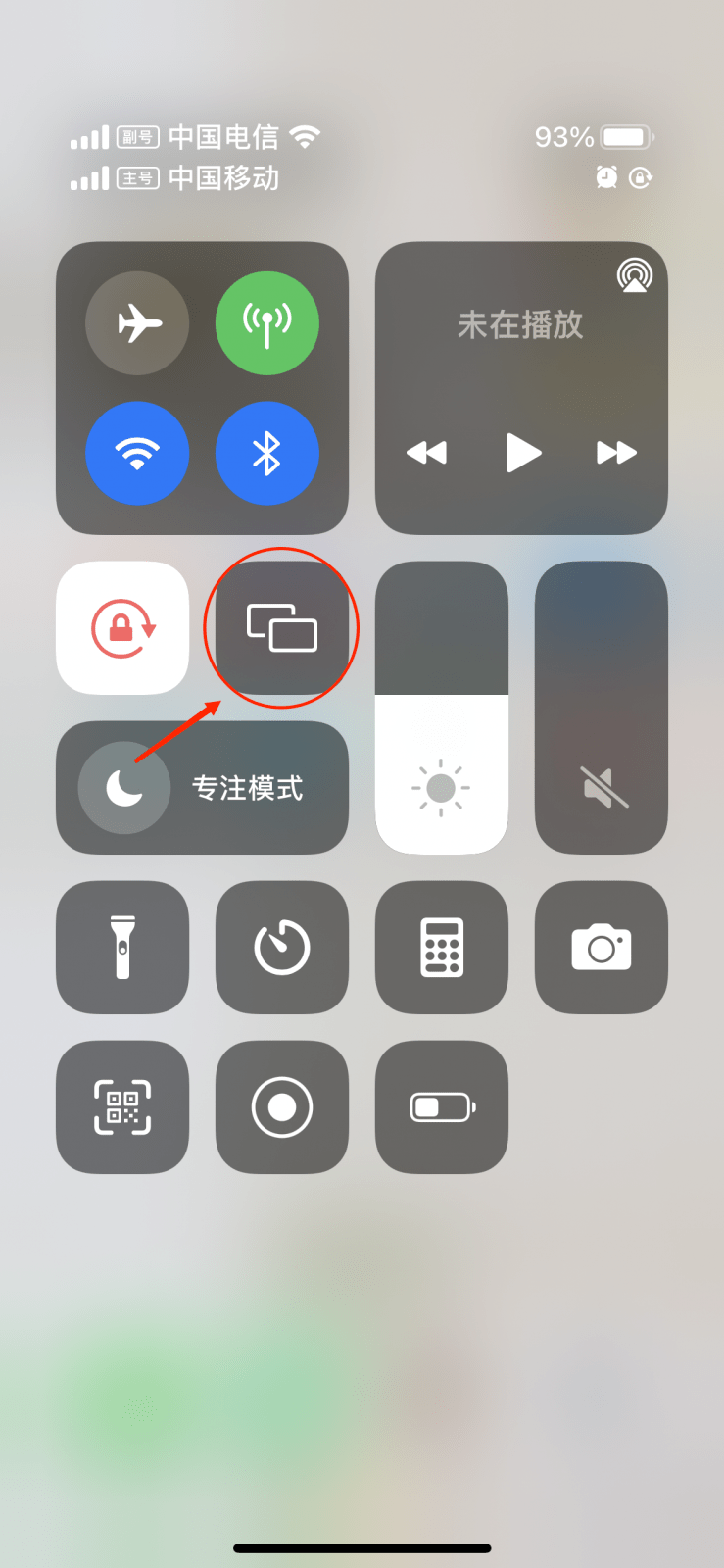Turn on 专注模式 focus mode

click(x=202, y=788)
